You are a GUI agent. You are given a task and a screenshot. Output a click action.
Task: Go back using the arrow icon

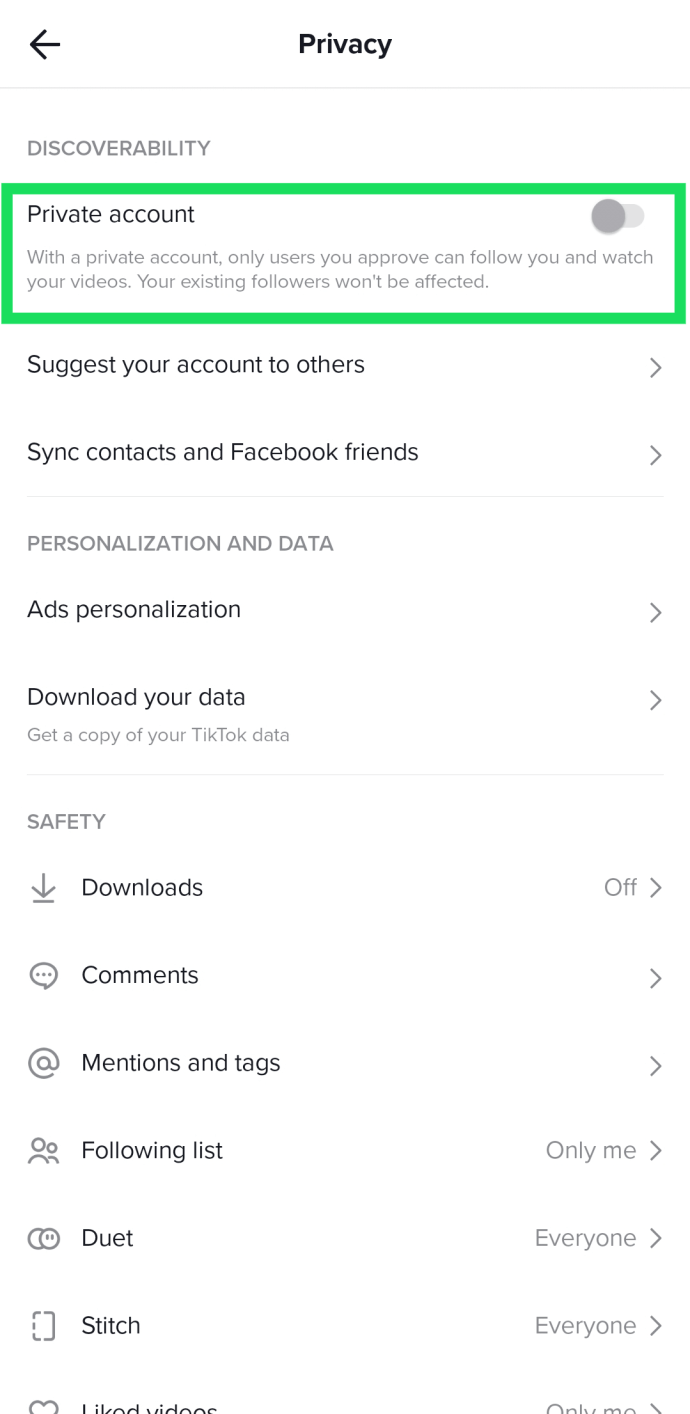point(45,44)
